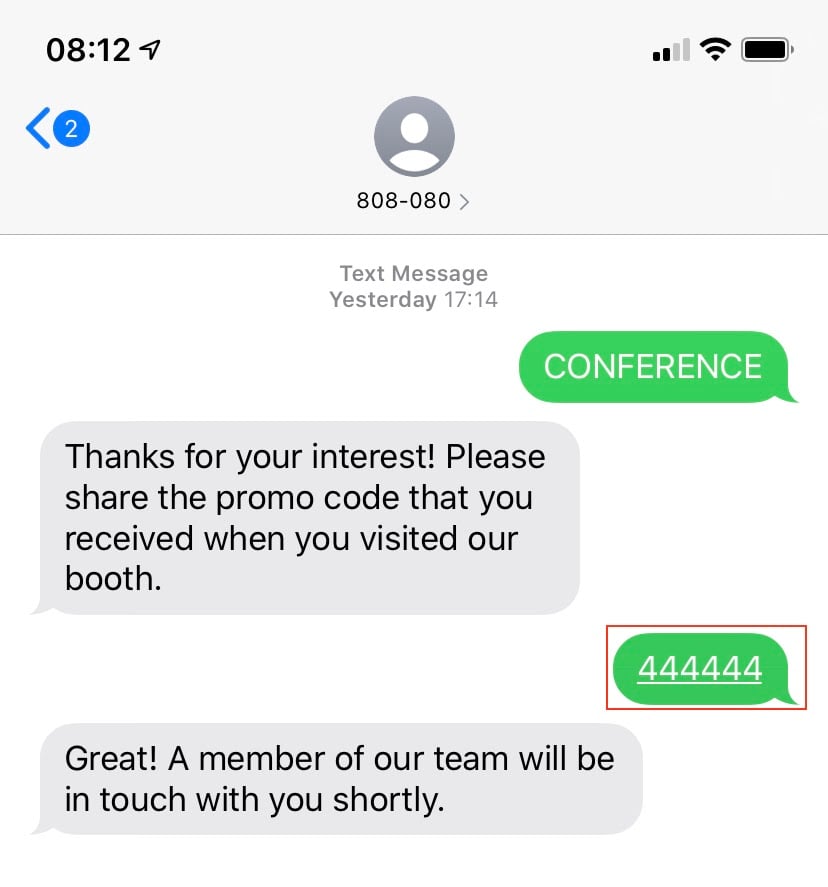The image size is (828, 887).
Task: Open contact details for 808-080
Action: tap(413, 200)
